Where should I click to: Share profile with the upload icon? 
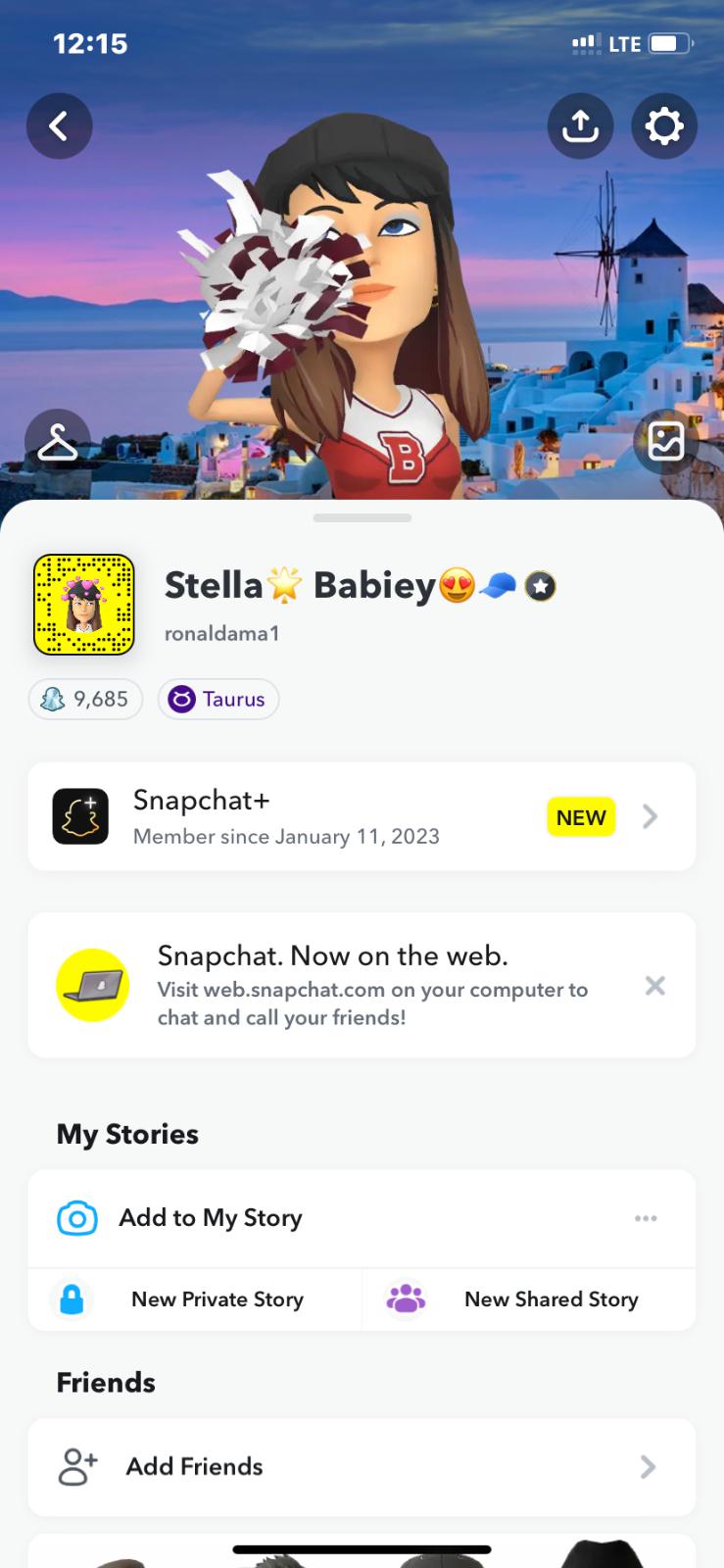point(580,125)
